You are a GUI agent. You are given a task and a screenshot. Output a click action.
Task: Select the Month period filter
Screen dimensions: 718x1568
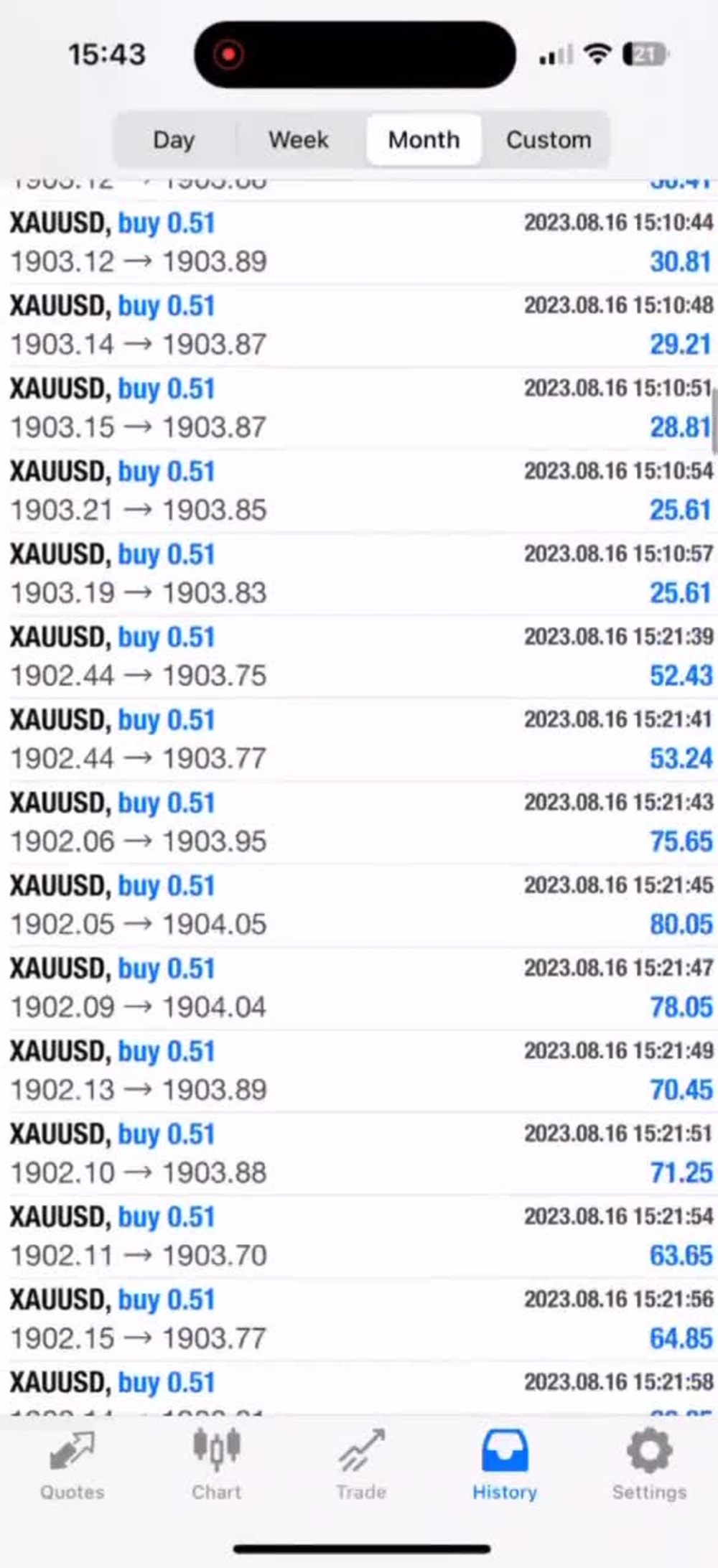(424, 139)
